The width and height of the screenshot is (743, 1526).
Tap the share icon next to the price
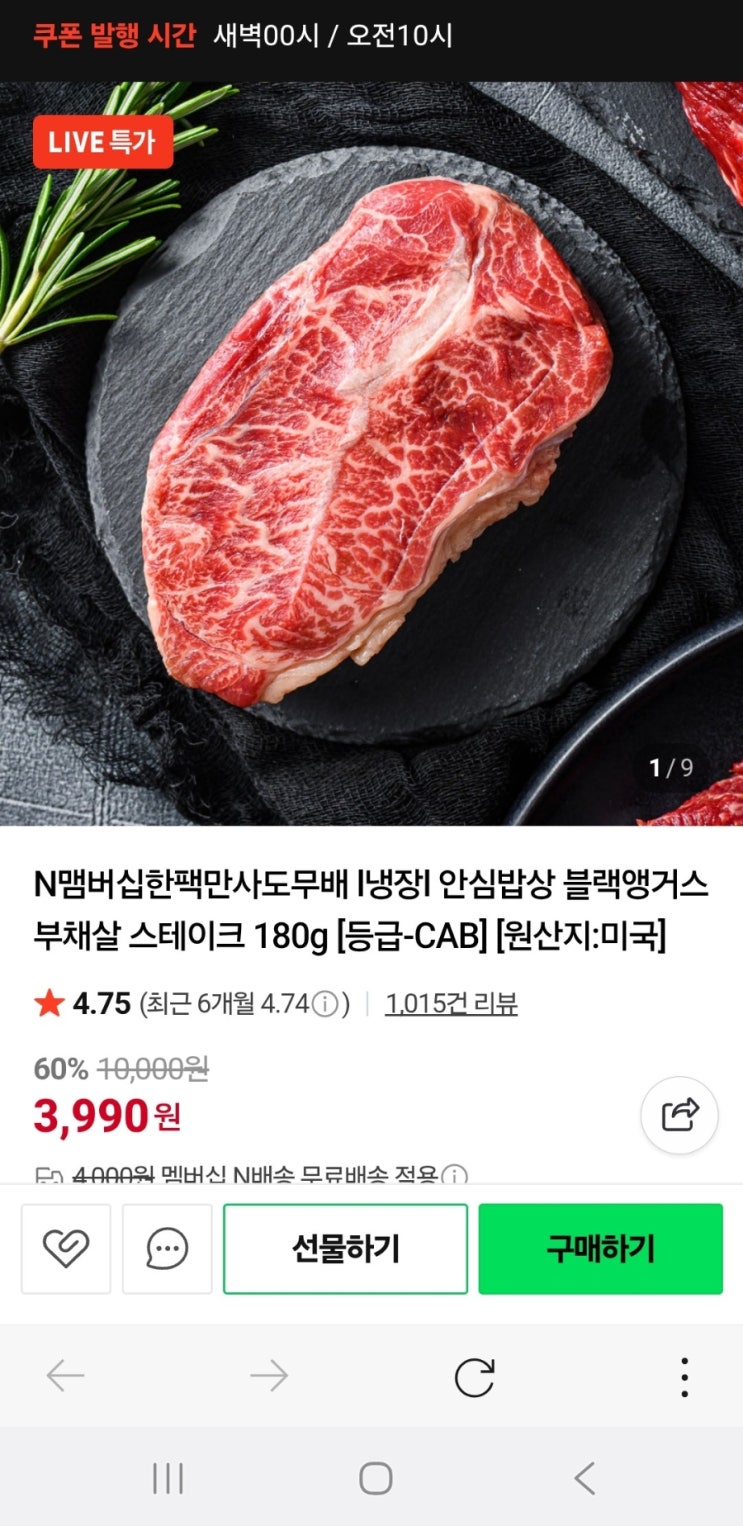(679, 1116)
